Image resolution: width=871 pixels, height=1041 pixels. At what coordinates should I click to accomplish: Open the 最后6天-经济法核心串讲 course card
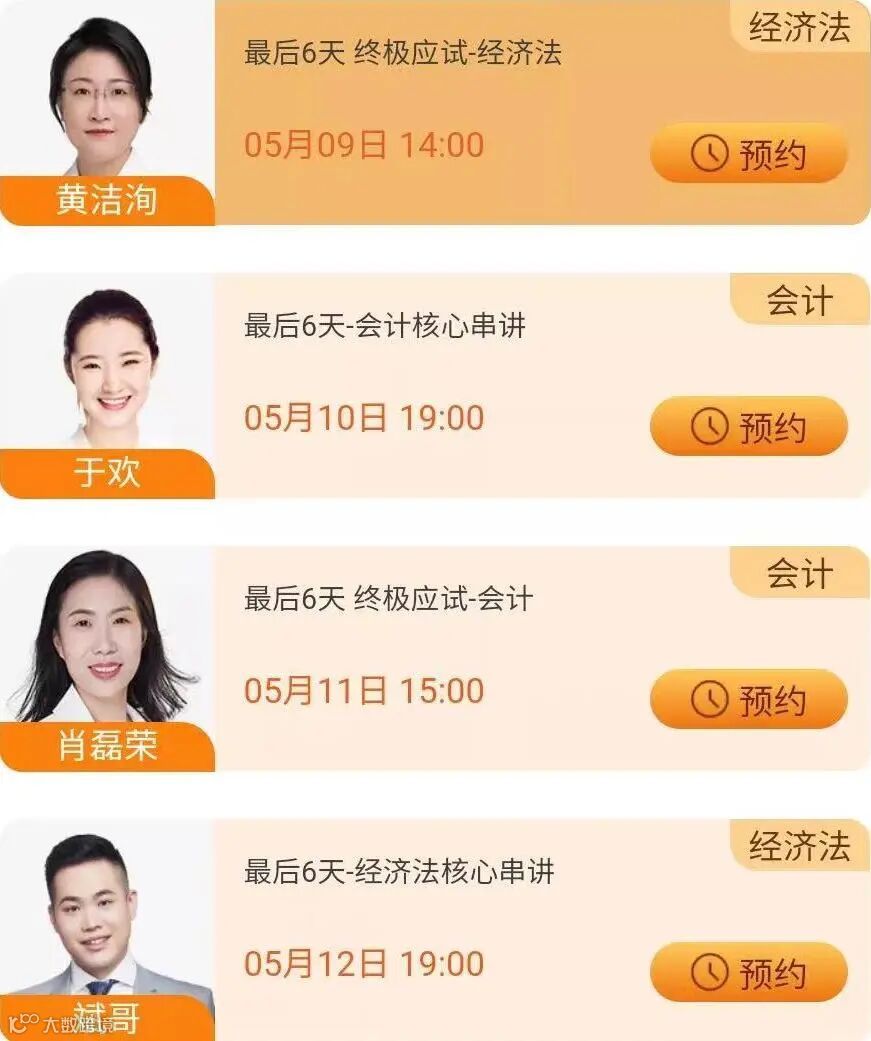pos(436,929)
